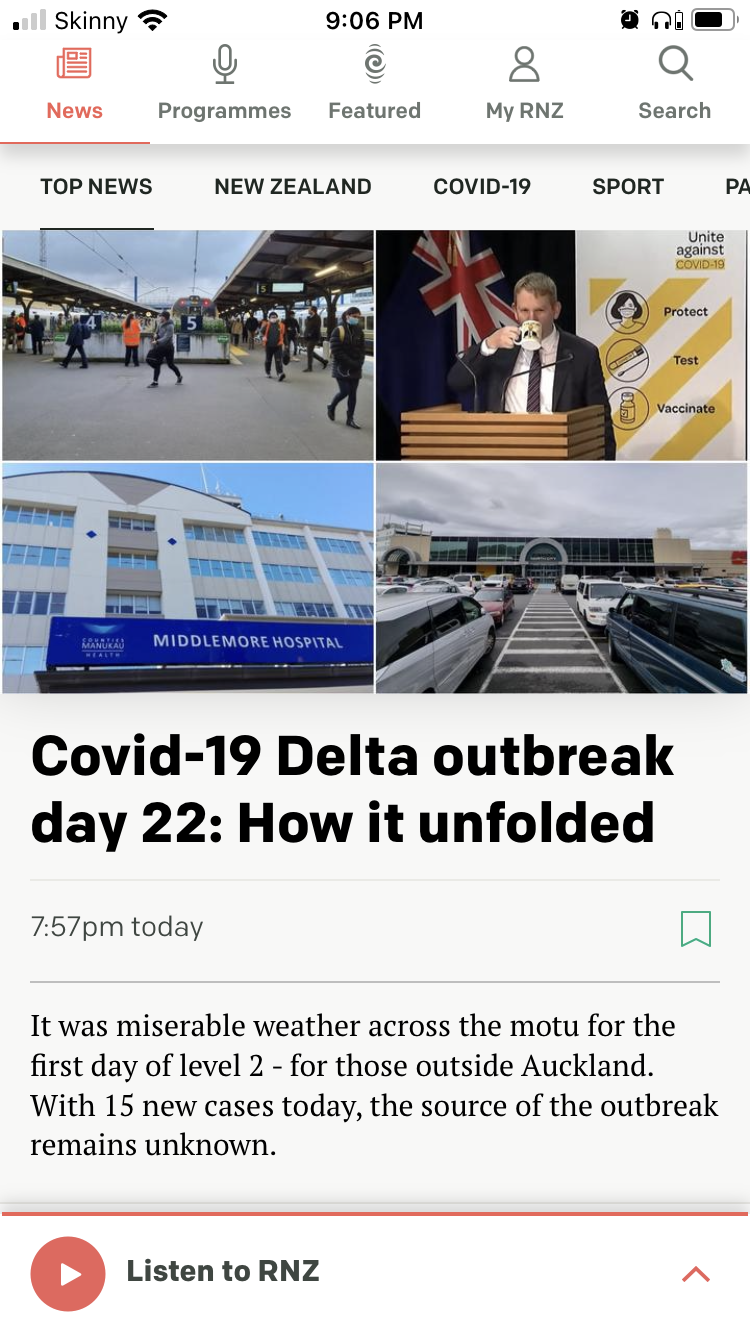Play Listen to RNZ live audio
This screenshot has width=750, height=1334.
click(68, 1273)
